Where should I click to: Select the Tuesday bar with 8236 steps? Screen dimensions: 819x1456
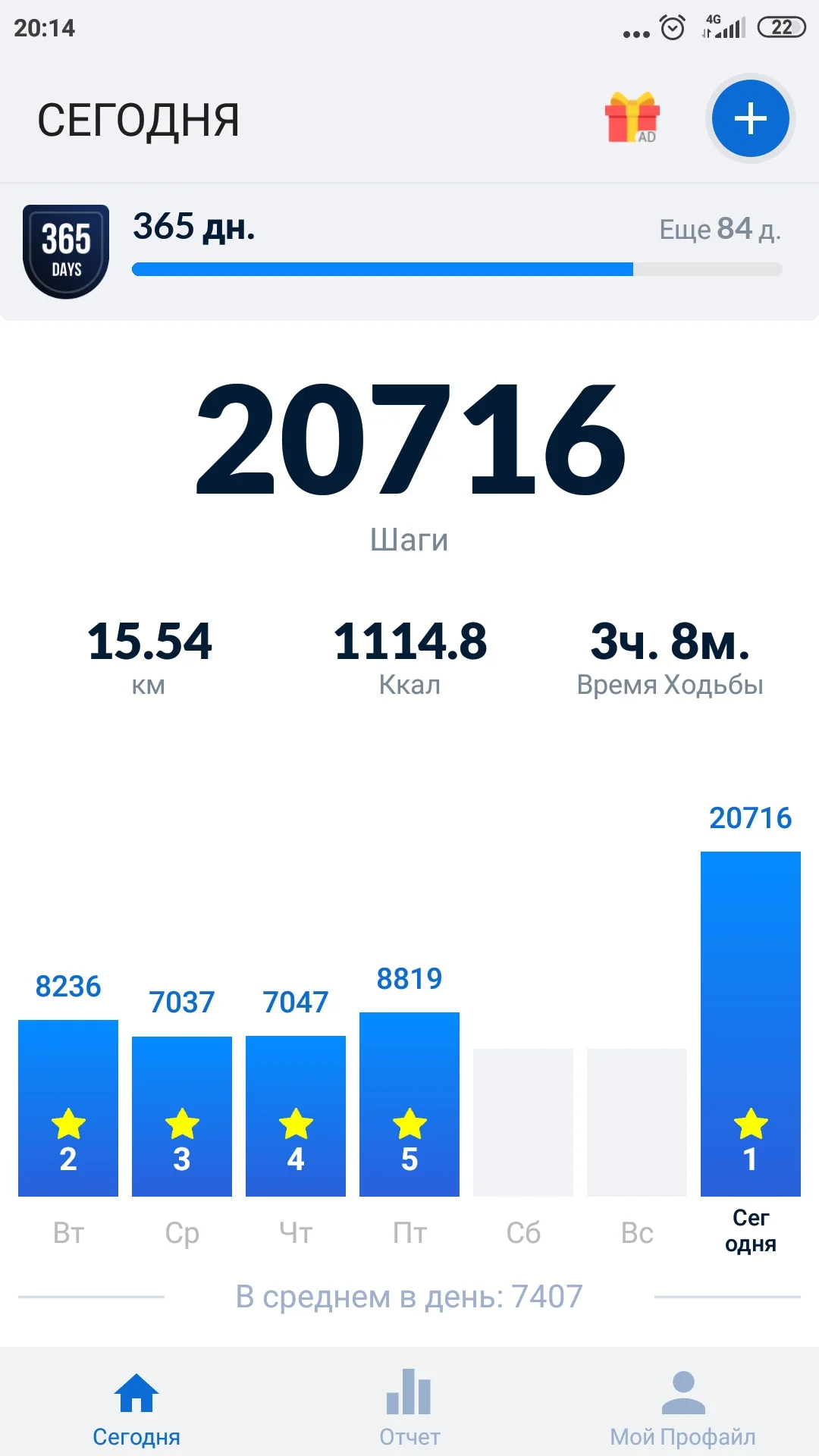tap(68, 1108)
